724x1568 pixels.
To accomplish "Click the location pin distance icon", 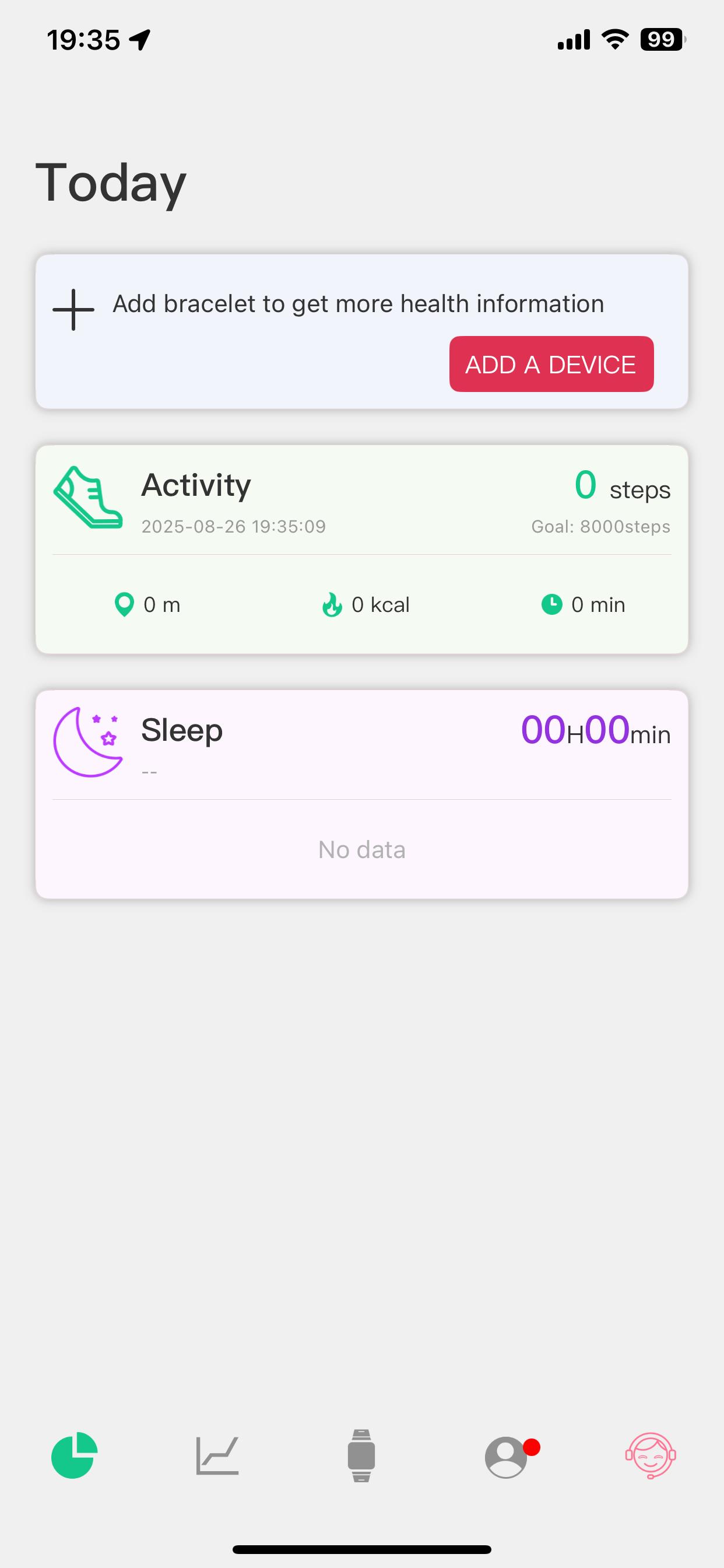I will tap(124, 604).
